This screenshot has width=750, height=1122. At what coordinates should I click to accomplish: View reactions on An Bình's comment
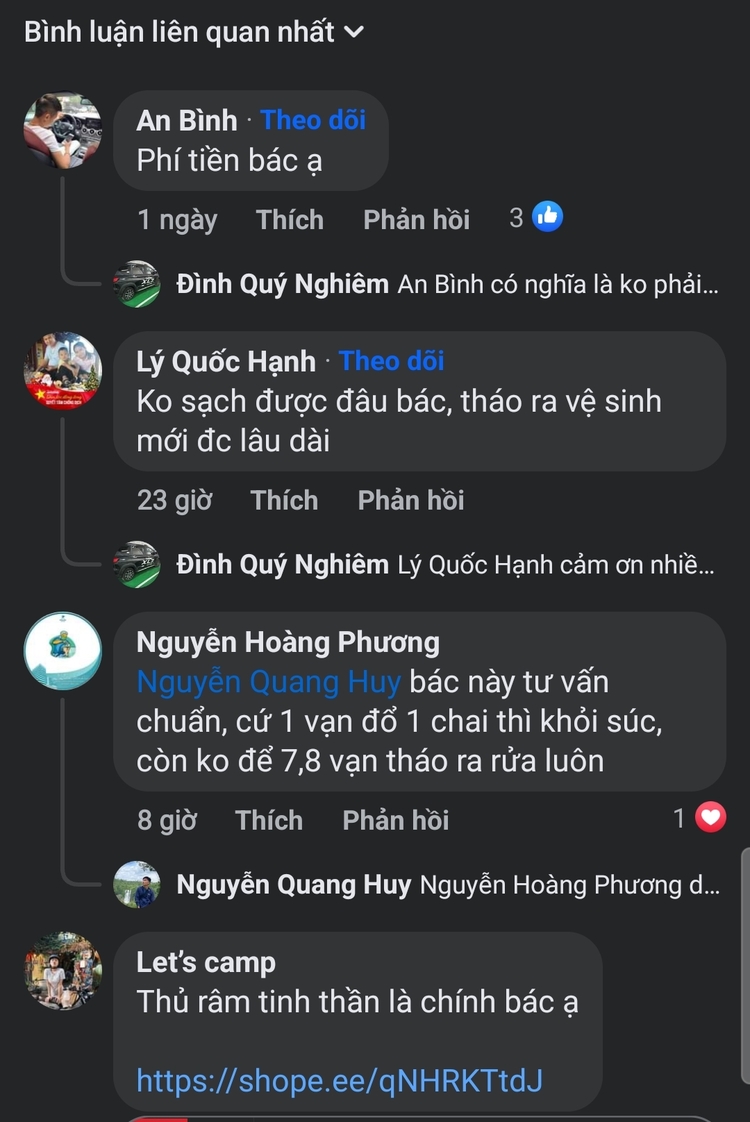(x=537, y=218)
